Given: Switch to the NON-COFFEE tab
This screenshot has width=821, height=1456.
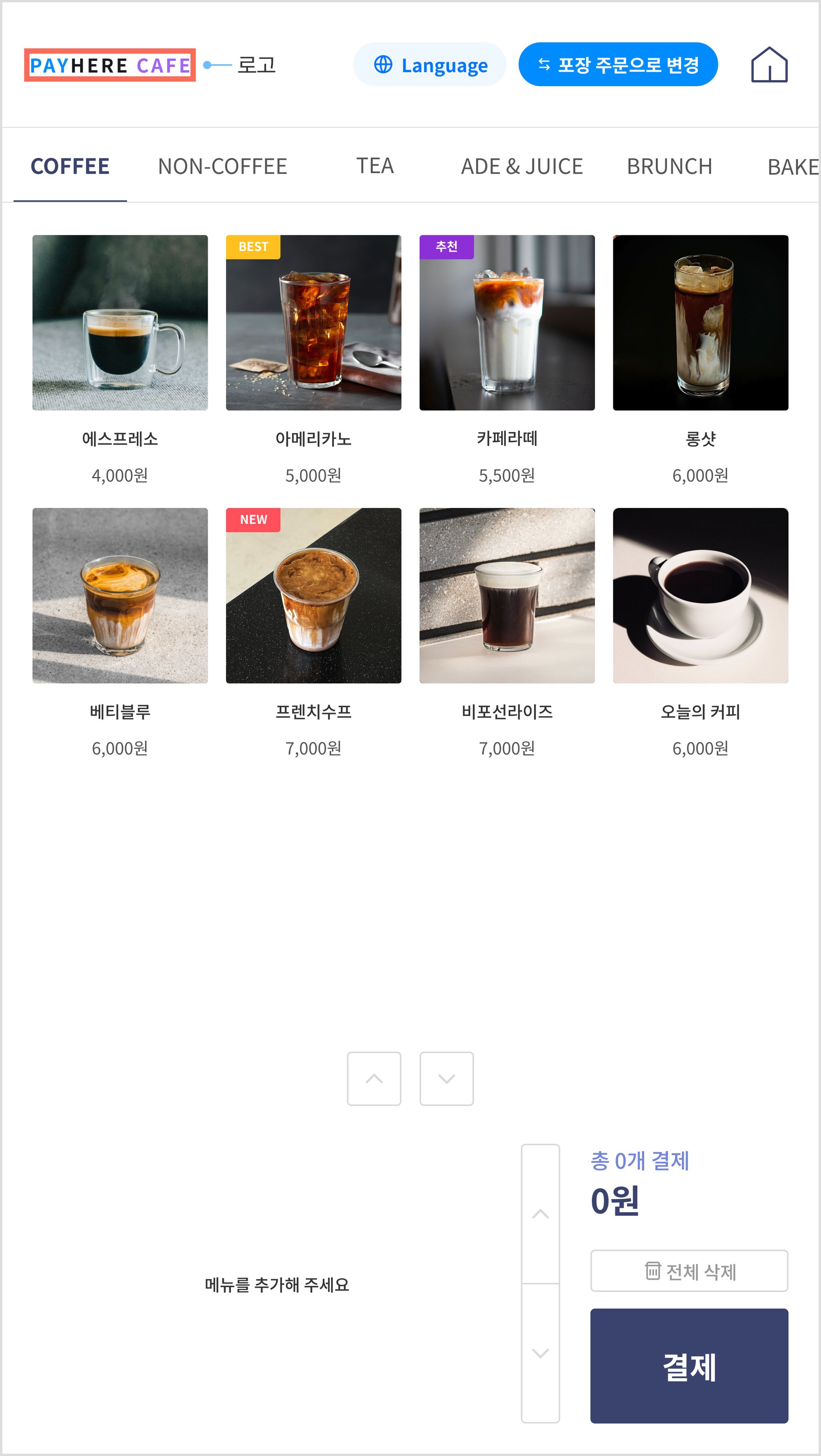Looking at the screenshot, I should pyautogui.click(x=222, y=166).
